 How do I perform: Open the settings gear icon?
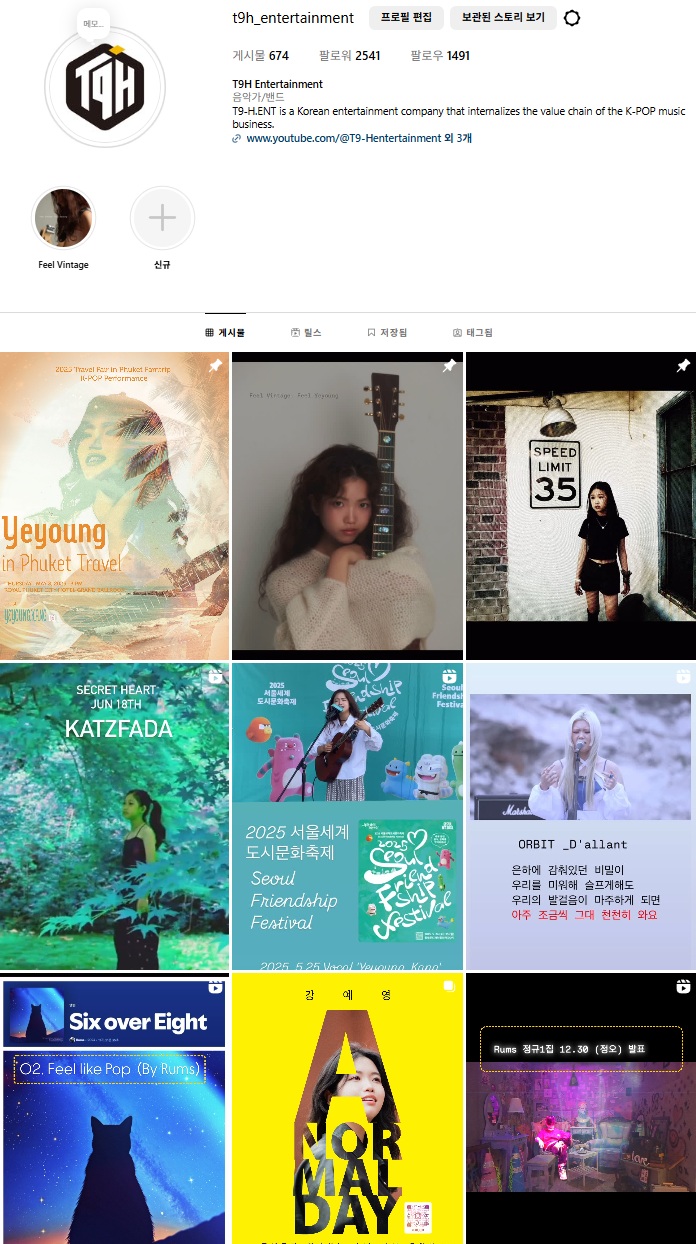[572, 18]
